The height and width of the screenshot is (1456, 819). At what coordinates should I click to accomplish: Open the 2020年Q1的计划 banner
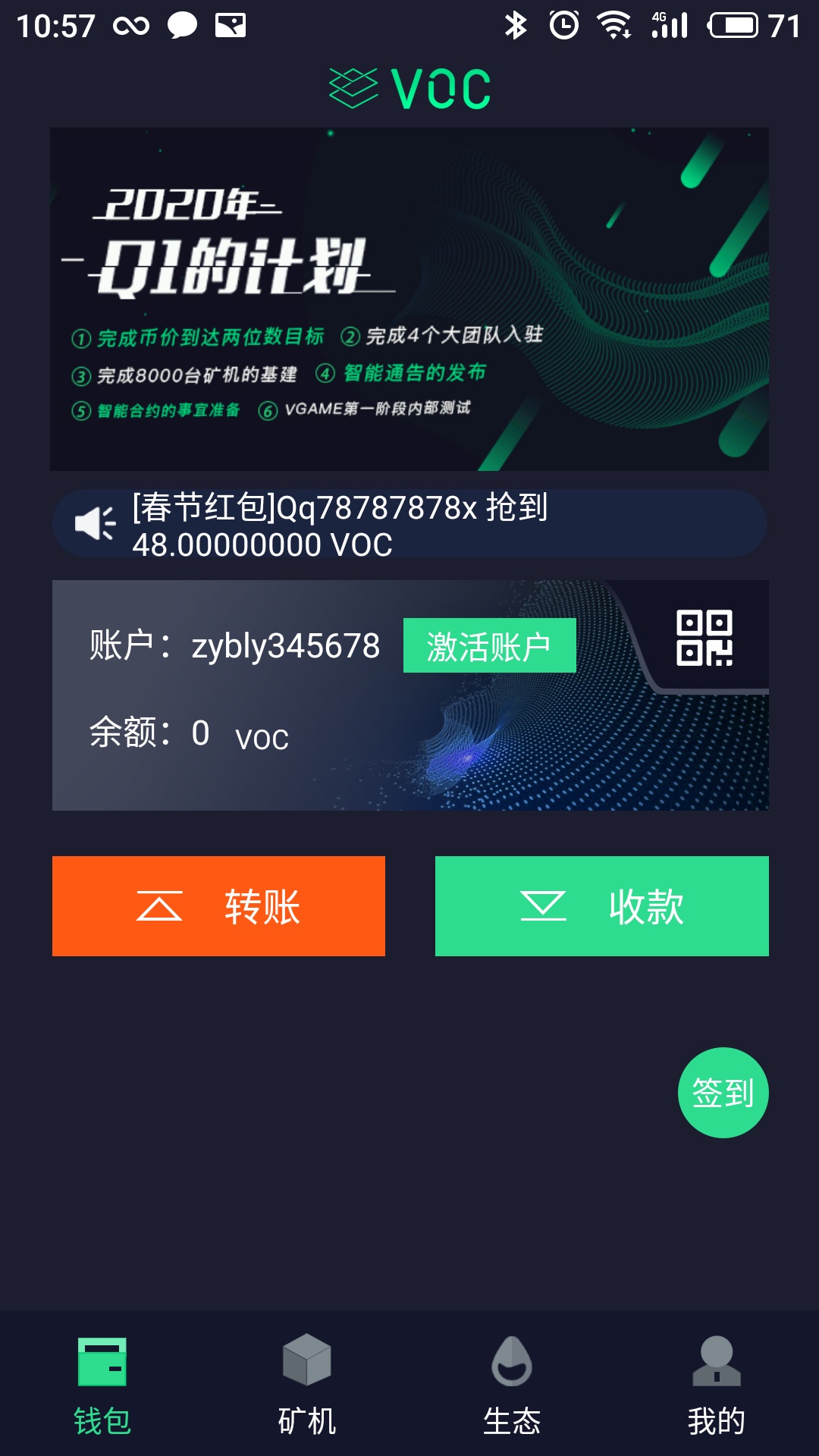(x=409, y=299)
